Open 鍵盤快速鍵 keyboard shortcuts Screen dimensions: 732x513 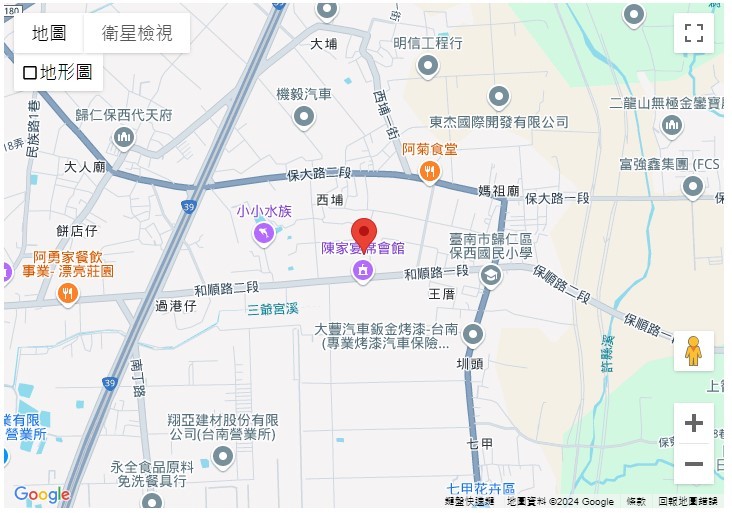click(469, 502)
